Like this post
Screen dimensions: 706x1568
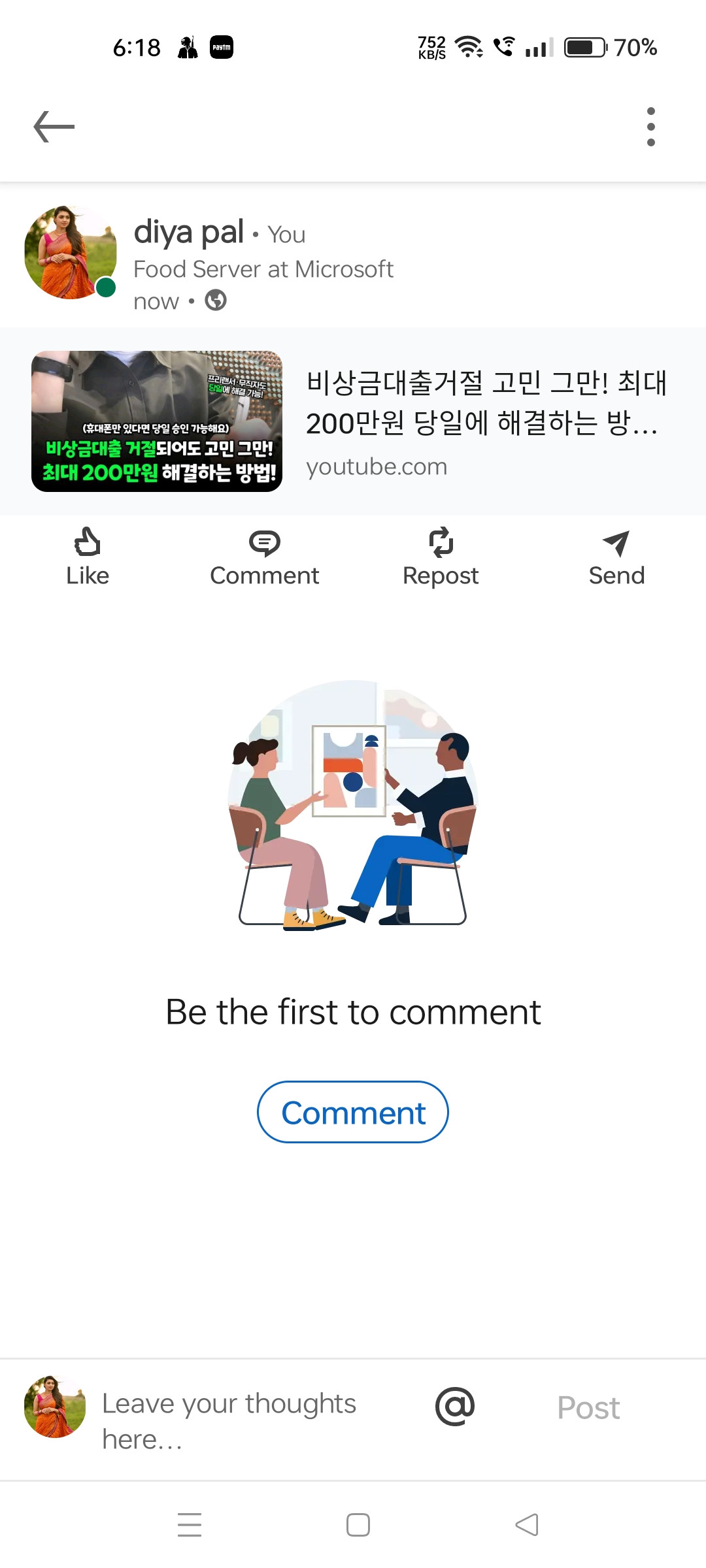tap(88, 557)
